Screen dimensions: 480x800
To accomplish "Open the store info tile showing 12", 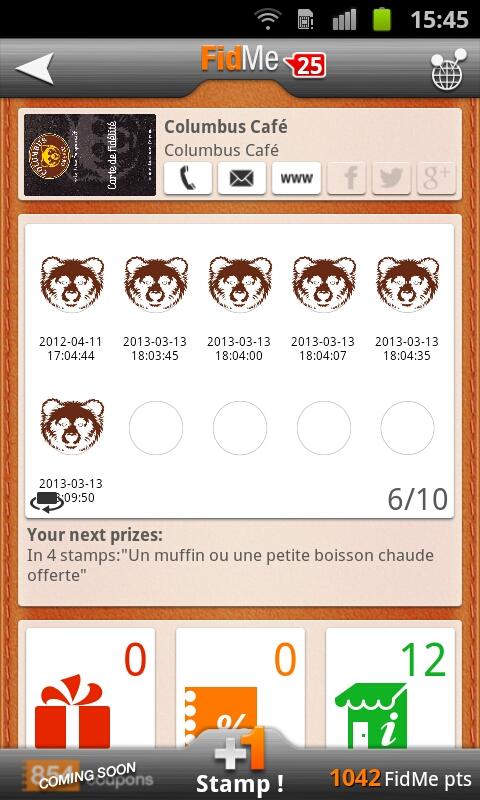I will pos(390,689).
